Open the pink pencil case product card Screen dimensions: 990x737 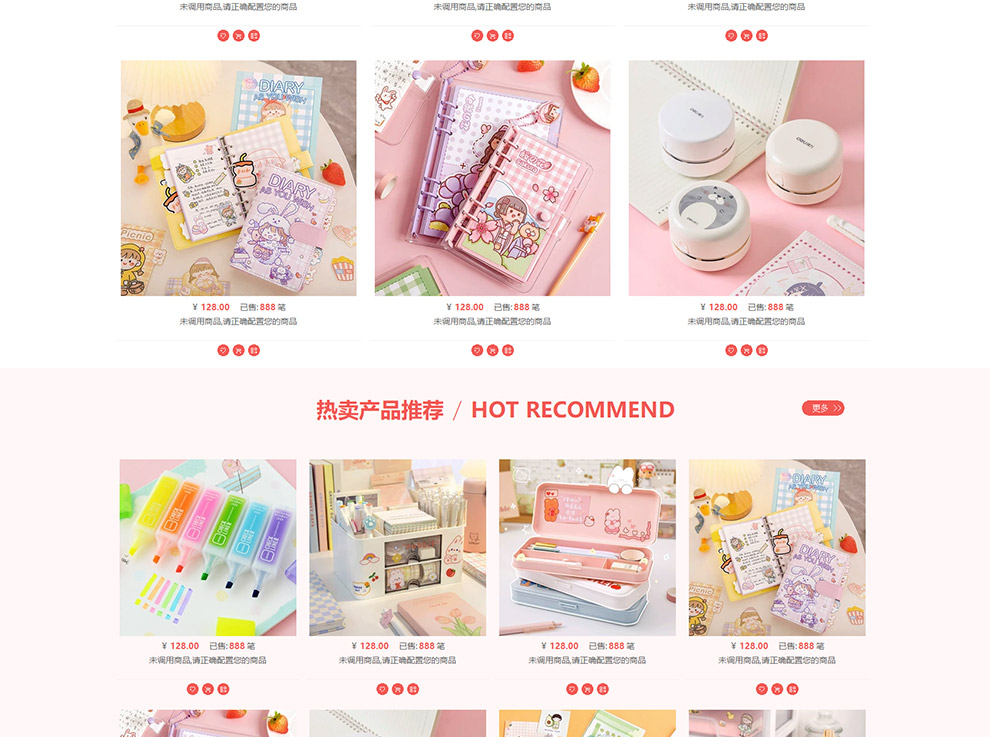click(x=587, y=547)
